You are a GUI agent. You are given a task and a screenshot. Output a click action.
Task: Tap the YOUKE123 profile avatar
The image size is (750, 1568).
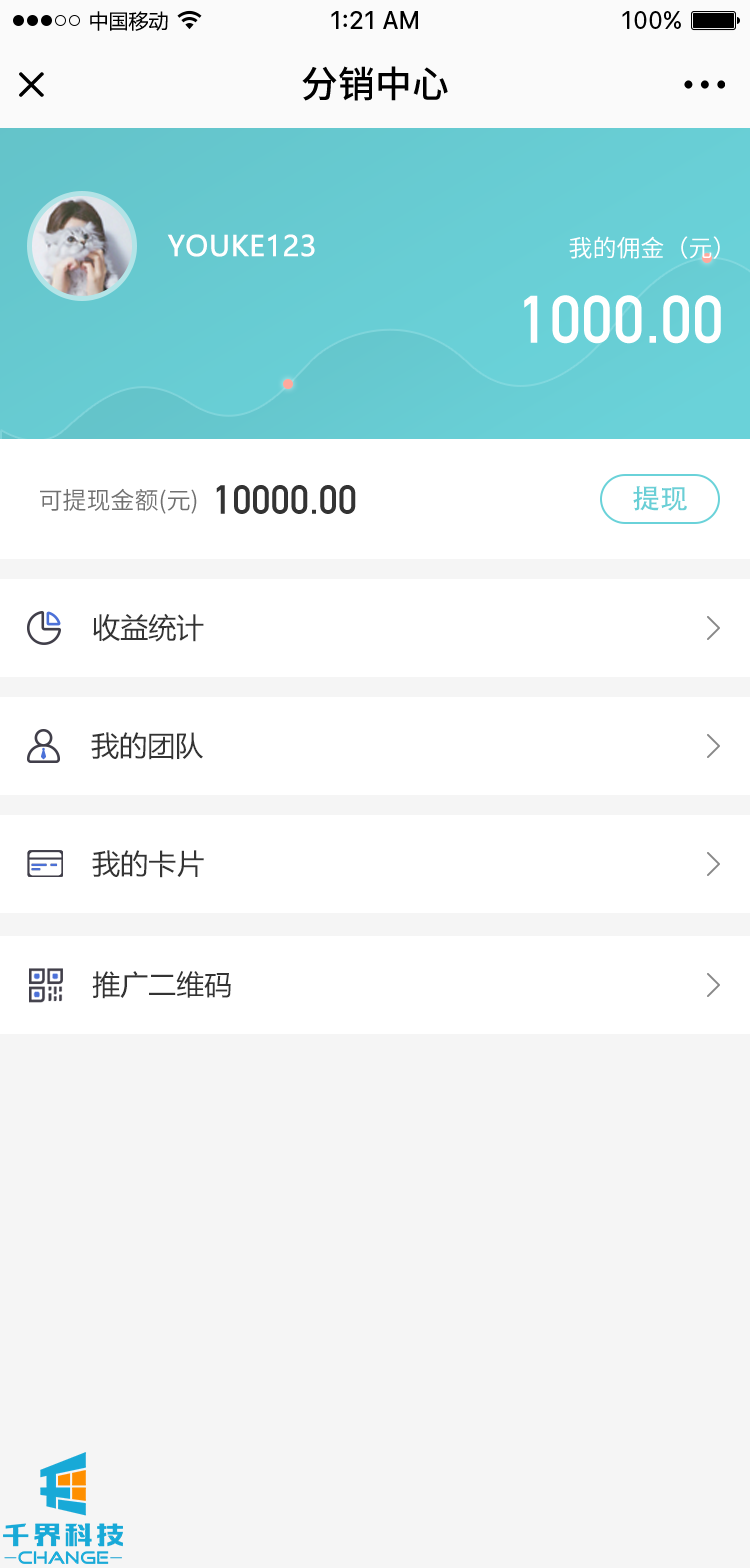[82, 246]
